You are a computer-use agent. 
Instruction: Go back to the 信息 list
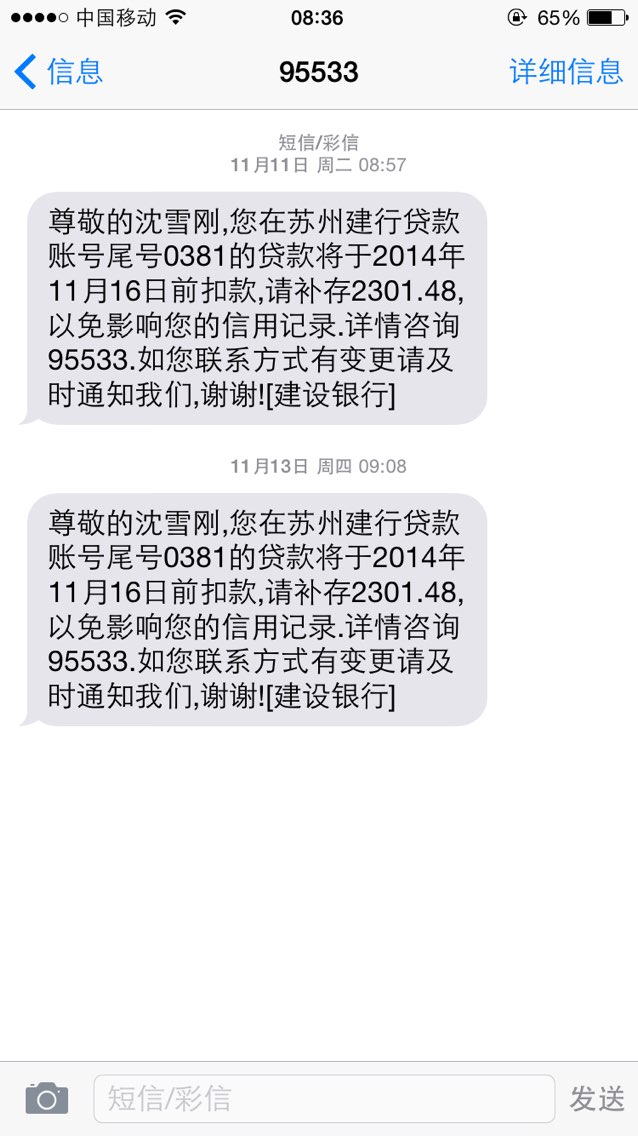tap(59, 72)
